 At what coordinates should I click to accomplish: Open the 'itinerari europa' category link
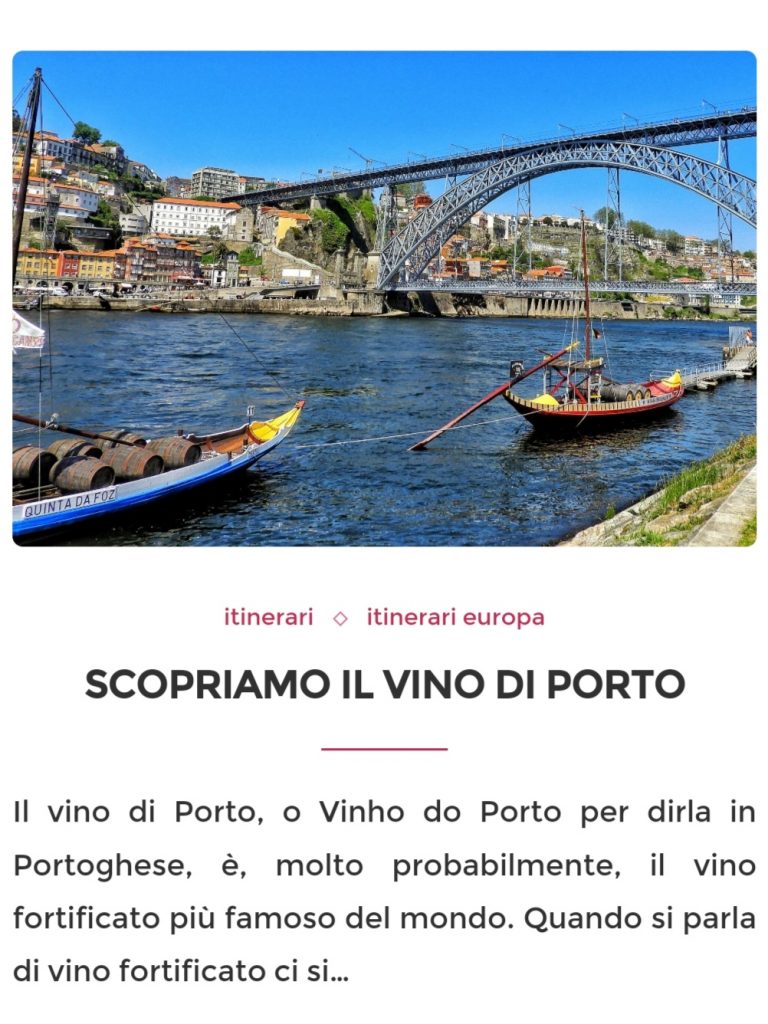click(x=455, y=617)
